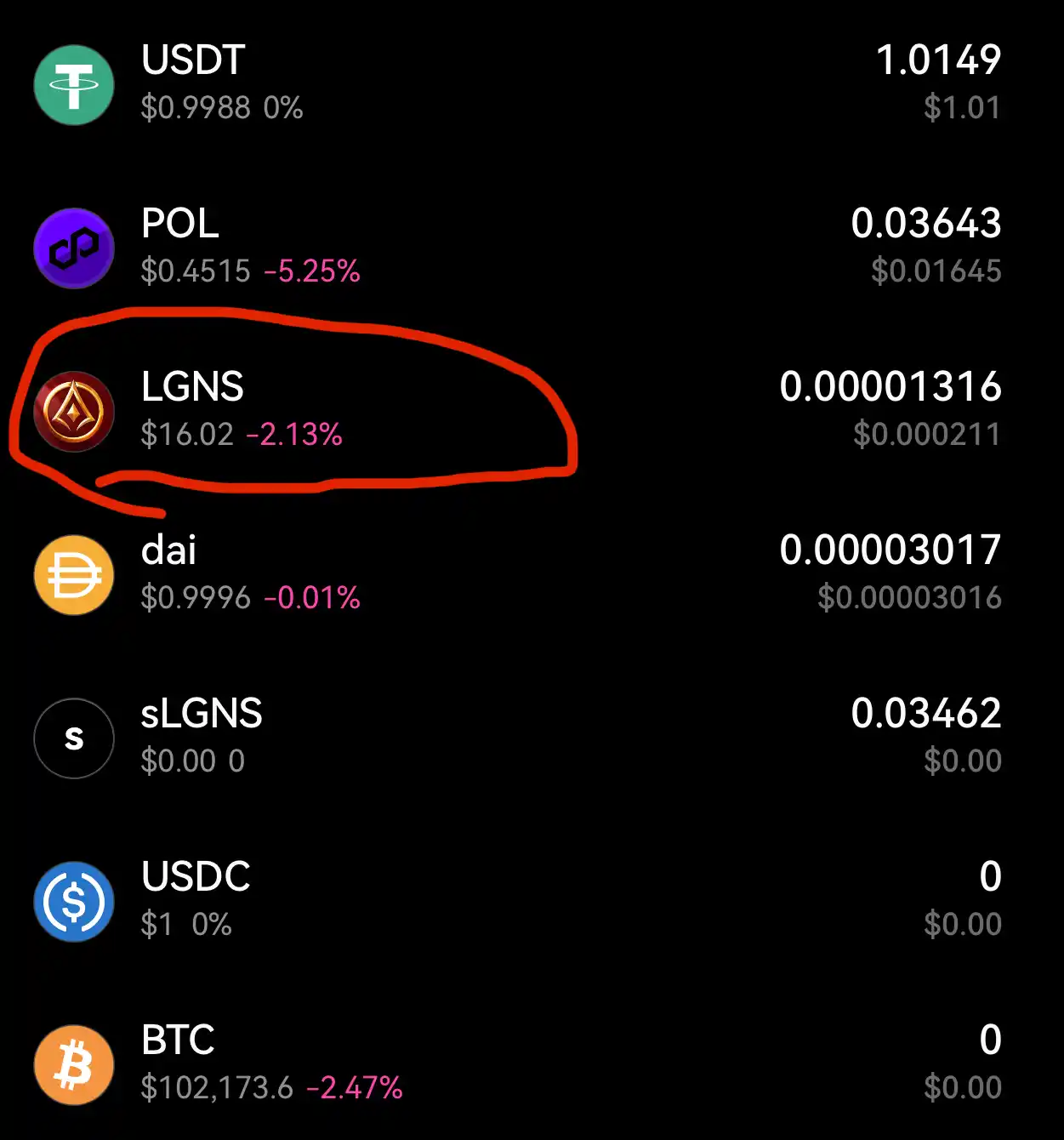The image size is (1064, 1140).
Task: Open the USDT token row
Action: [x=510, y=83]
